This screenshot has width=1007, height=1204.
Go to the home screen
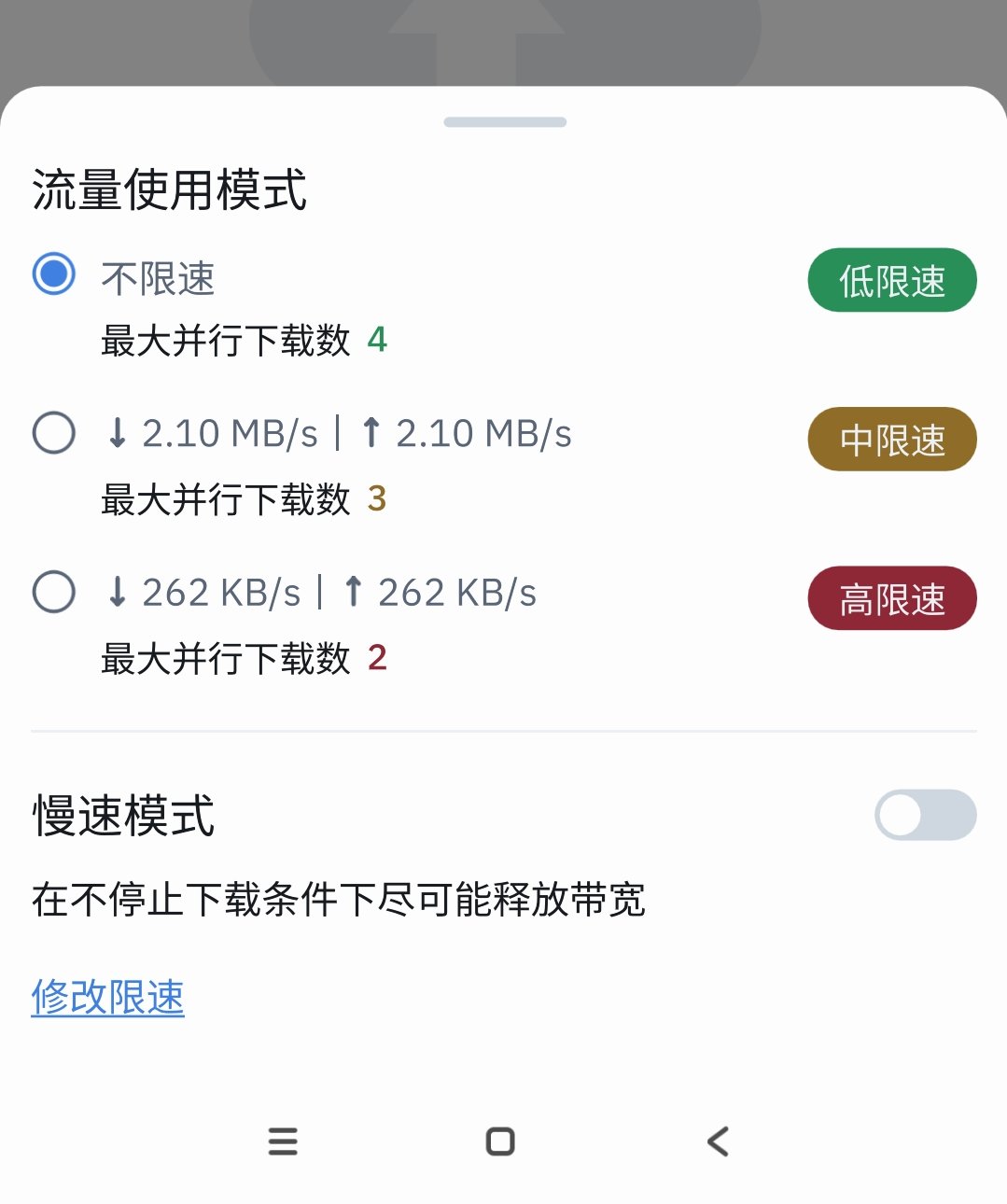(x=500, y=1141)
